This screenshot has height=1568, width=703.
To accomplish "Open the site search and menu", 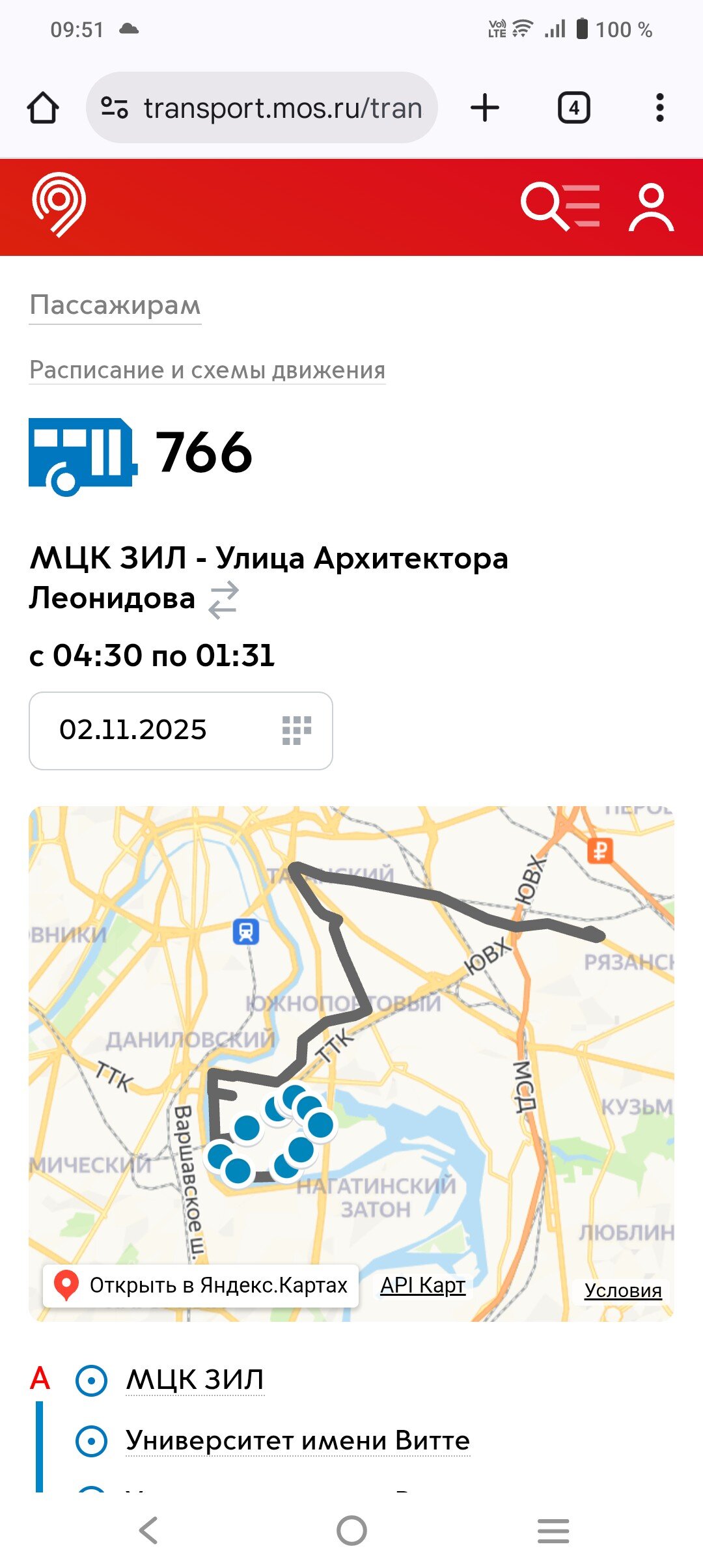I will pyautogui.click(x=560, y=207).
